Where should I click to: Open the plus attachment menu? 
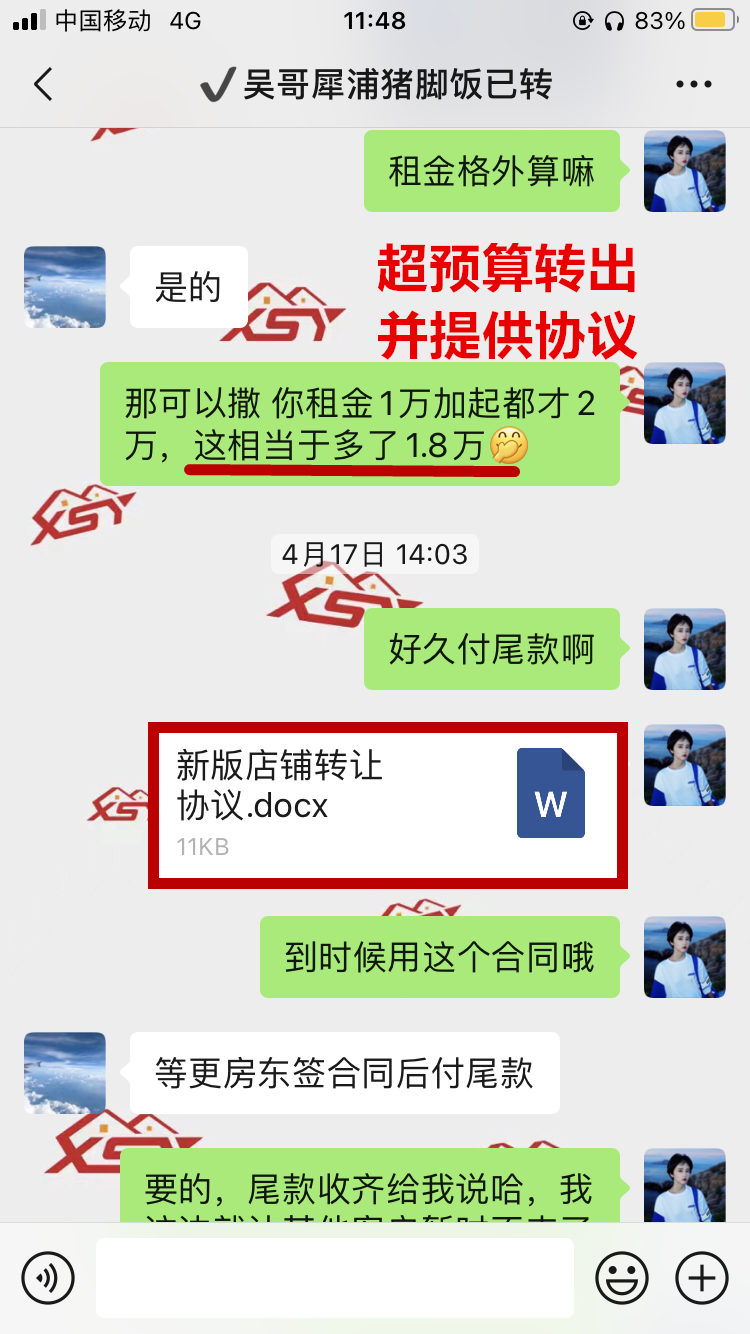coord(702,1277)
